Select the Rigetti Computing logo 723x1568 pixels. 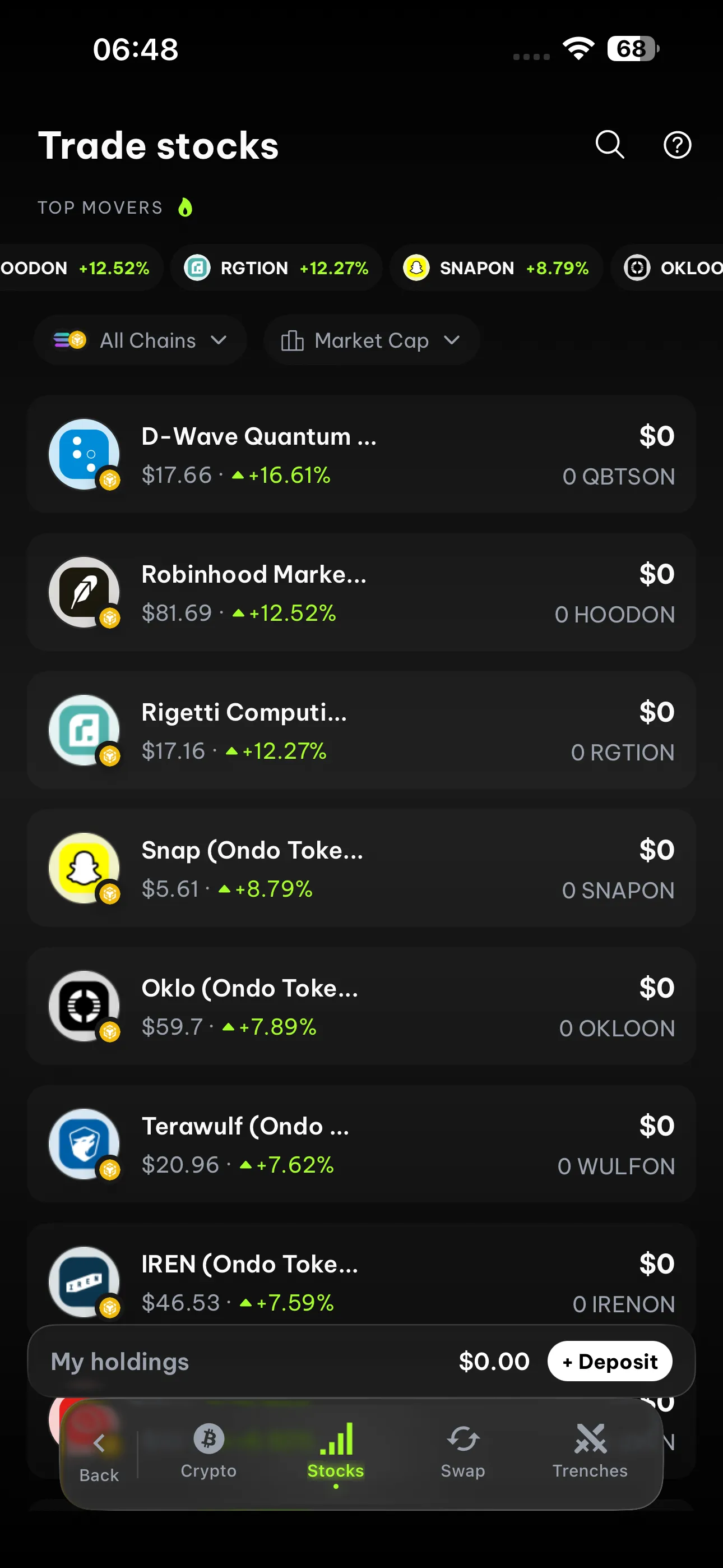pos(84,730)
